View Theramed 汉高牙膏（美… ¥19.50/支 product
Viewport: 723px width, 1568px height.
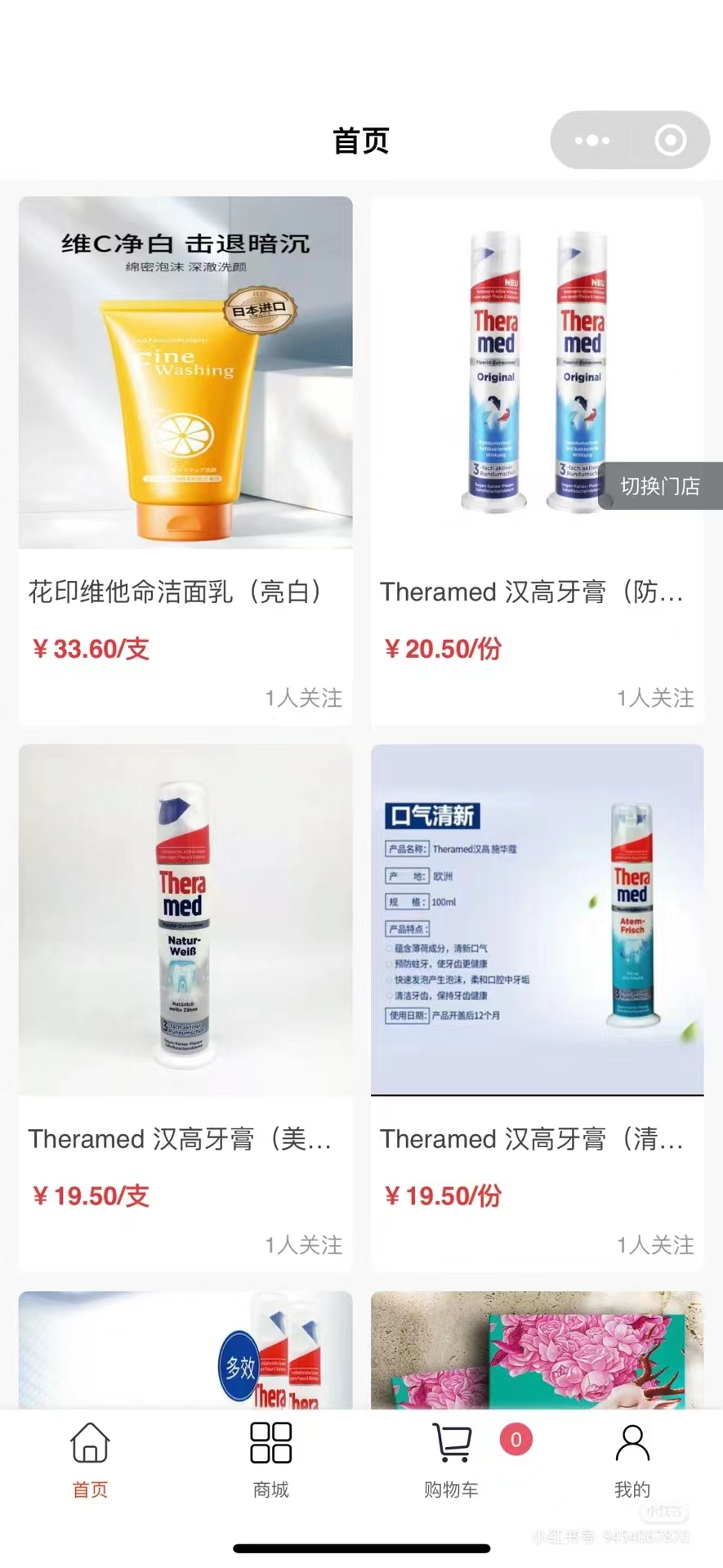[185, 1005]
